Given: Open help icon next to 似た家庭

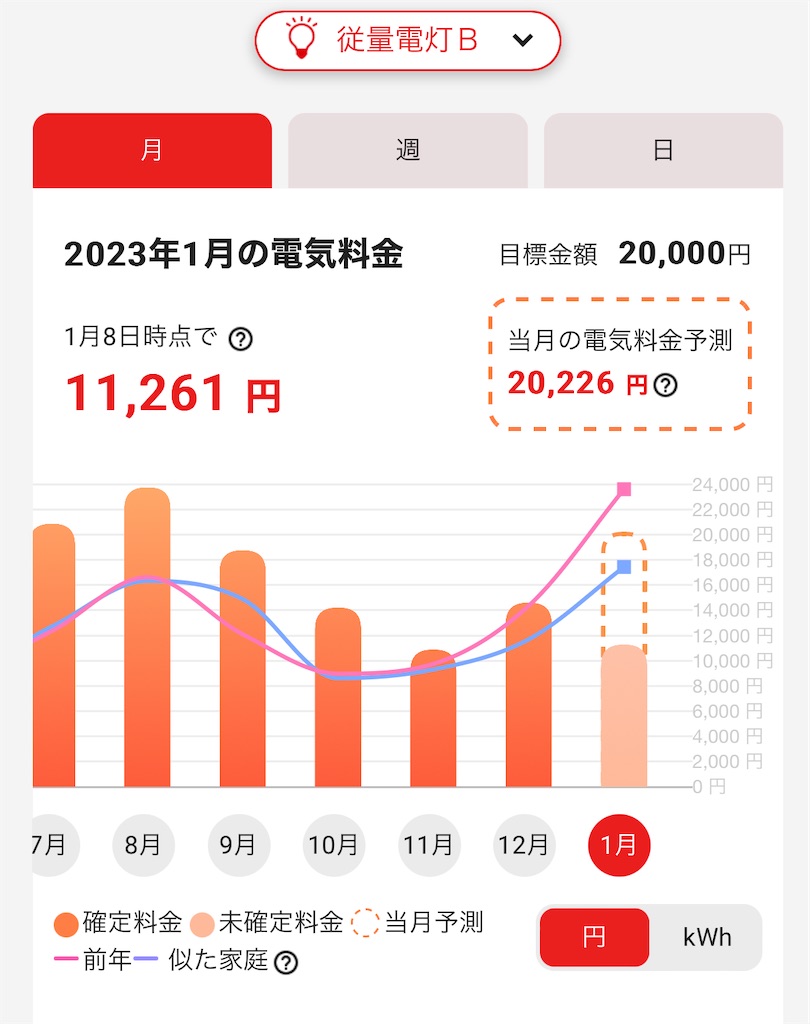Looking at the screenshot, I should coord(286,962).
